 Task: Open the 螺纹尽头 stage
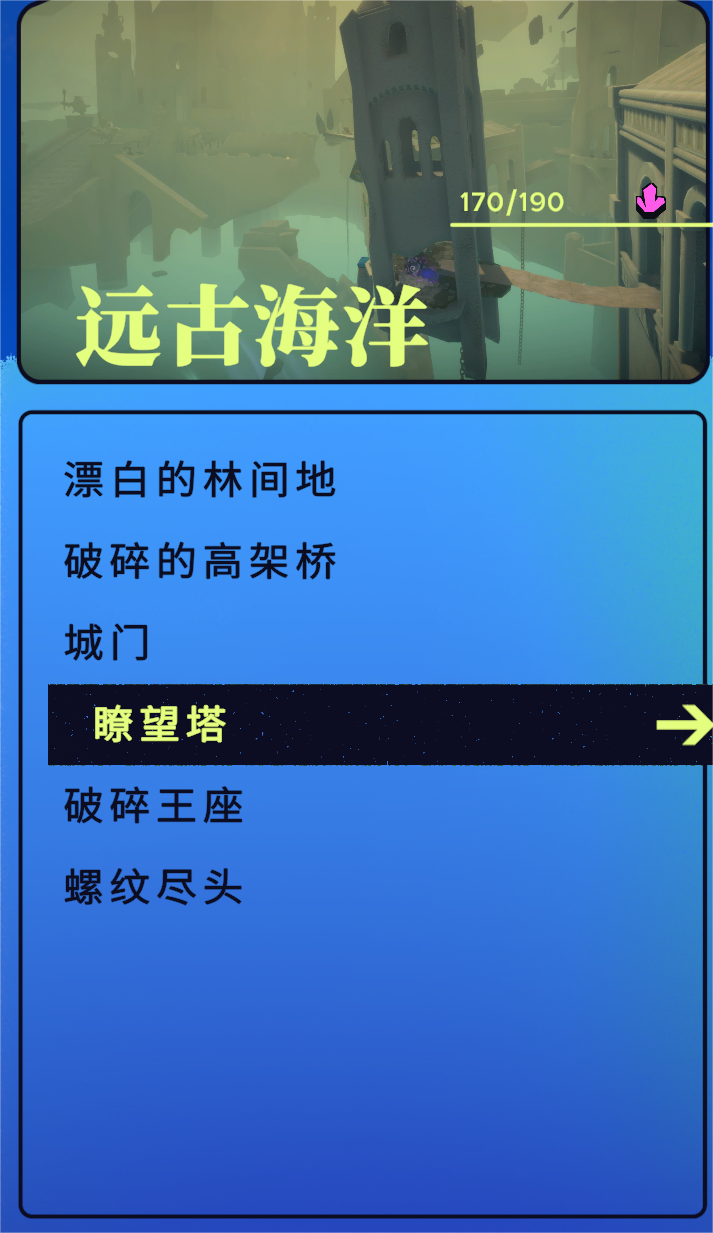click(154, 888)
